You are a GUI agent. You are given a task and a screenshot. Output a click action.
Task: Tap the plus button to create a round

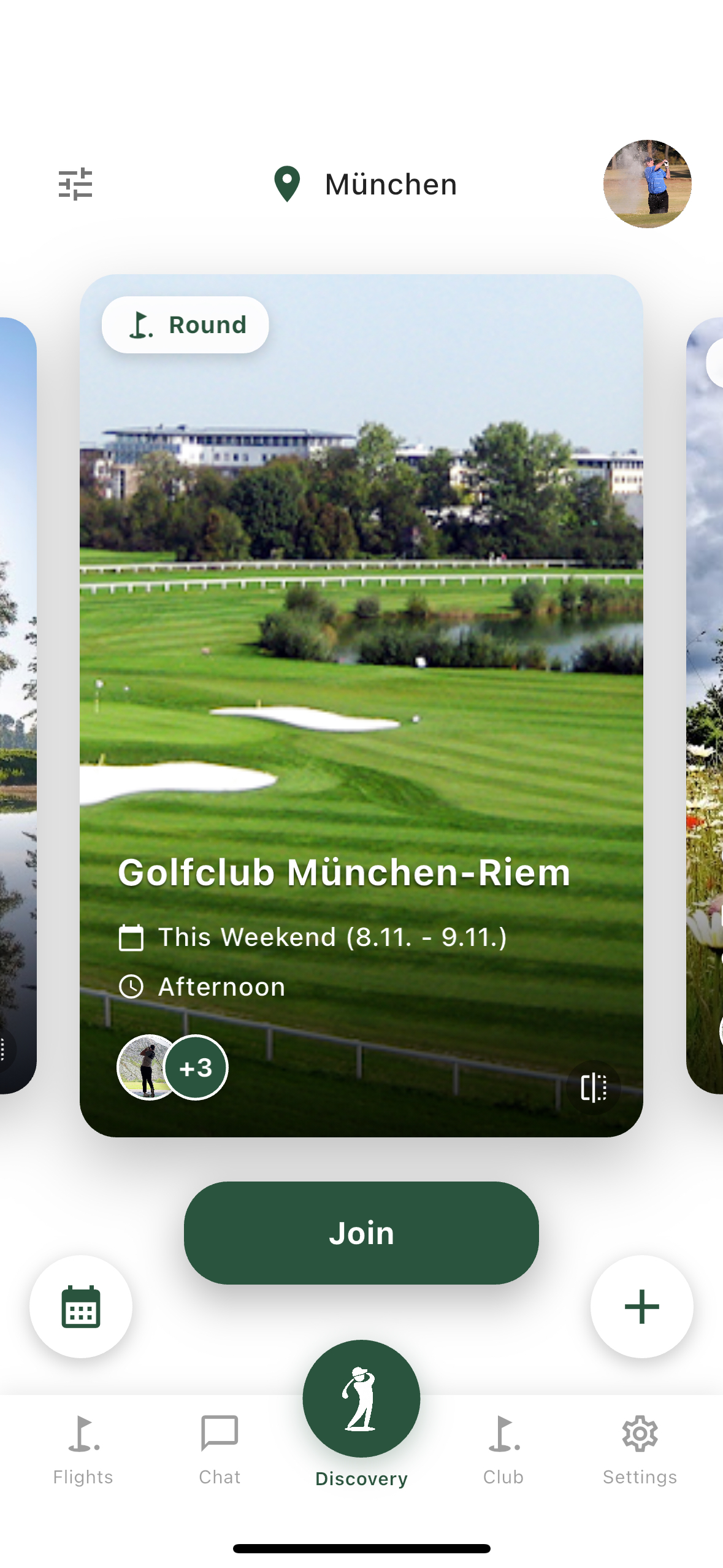point(641,1307)
